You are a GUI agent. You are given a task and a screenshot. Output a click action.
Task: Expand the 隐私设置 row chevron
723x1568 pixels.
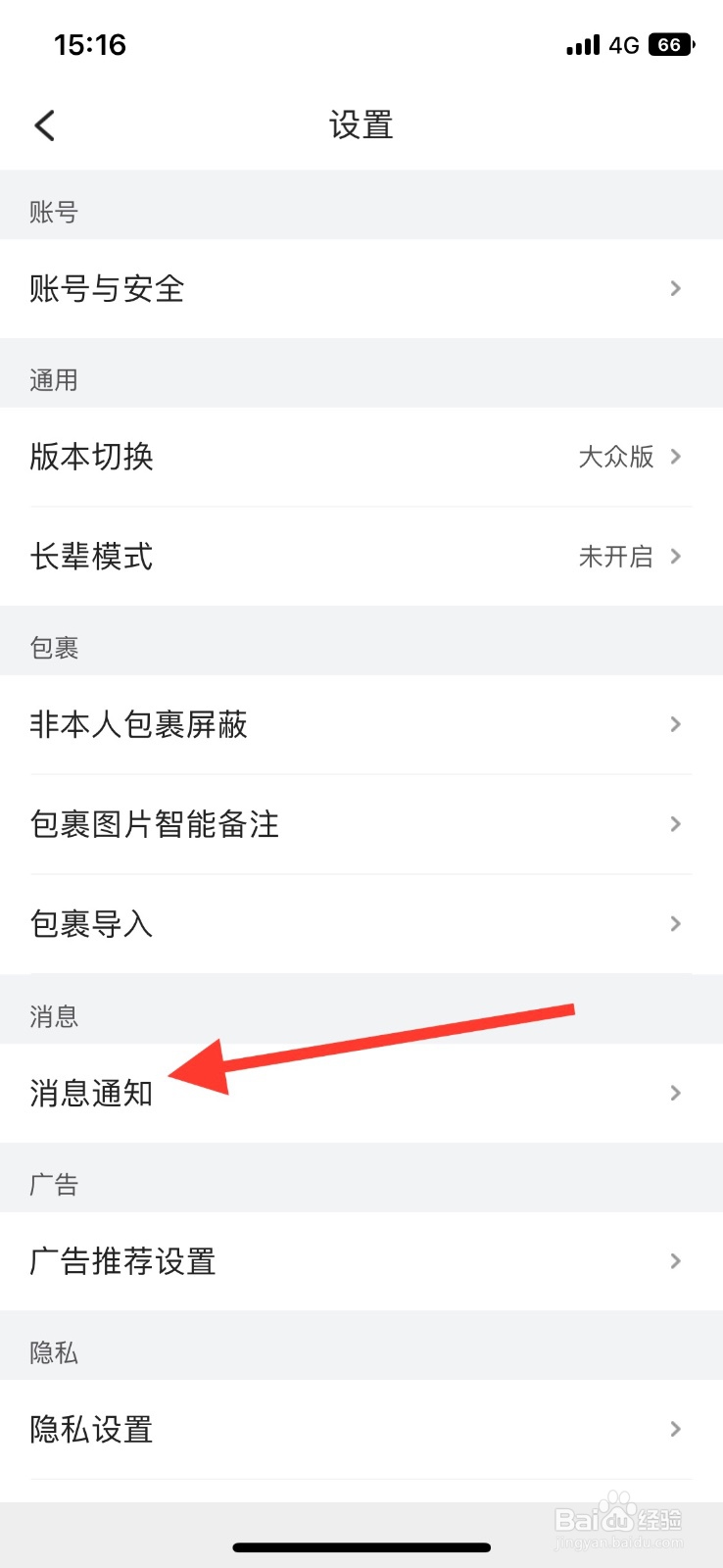pyautogui.click(x=675, y=1429)
